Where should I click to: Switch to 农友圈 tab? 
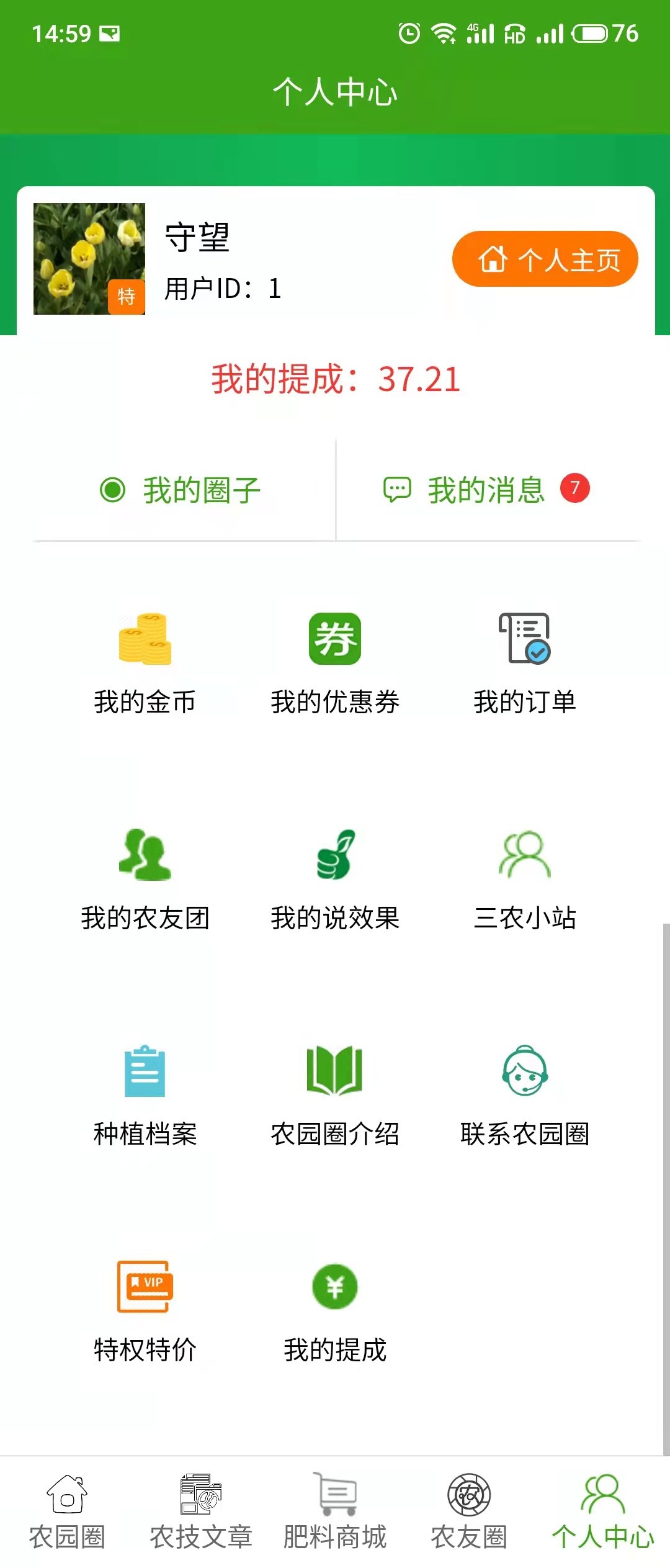click(469, 1512)
